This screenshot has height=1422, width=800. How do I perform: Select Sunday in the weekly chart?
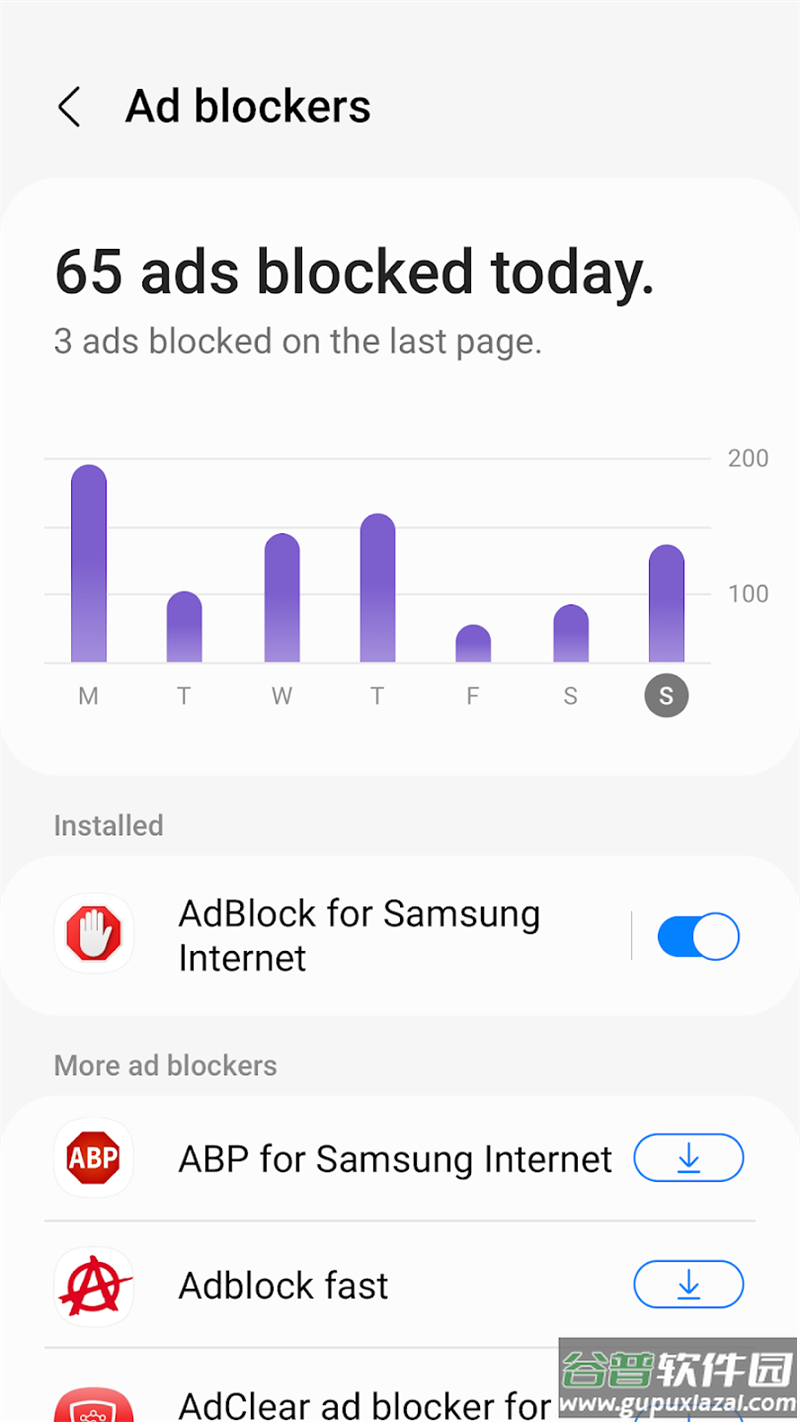[666, 696]
